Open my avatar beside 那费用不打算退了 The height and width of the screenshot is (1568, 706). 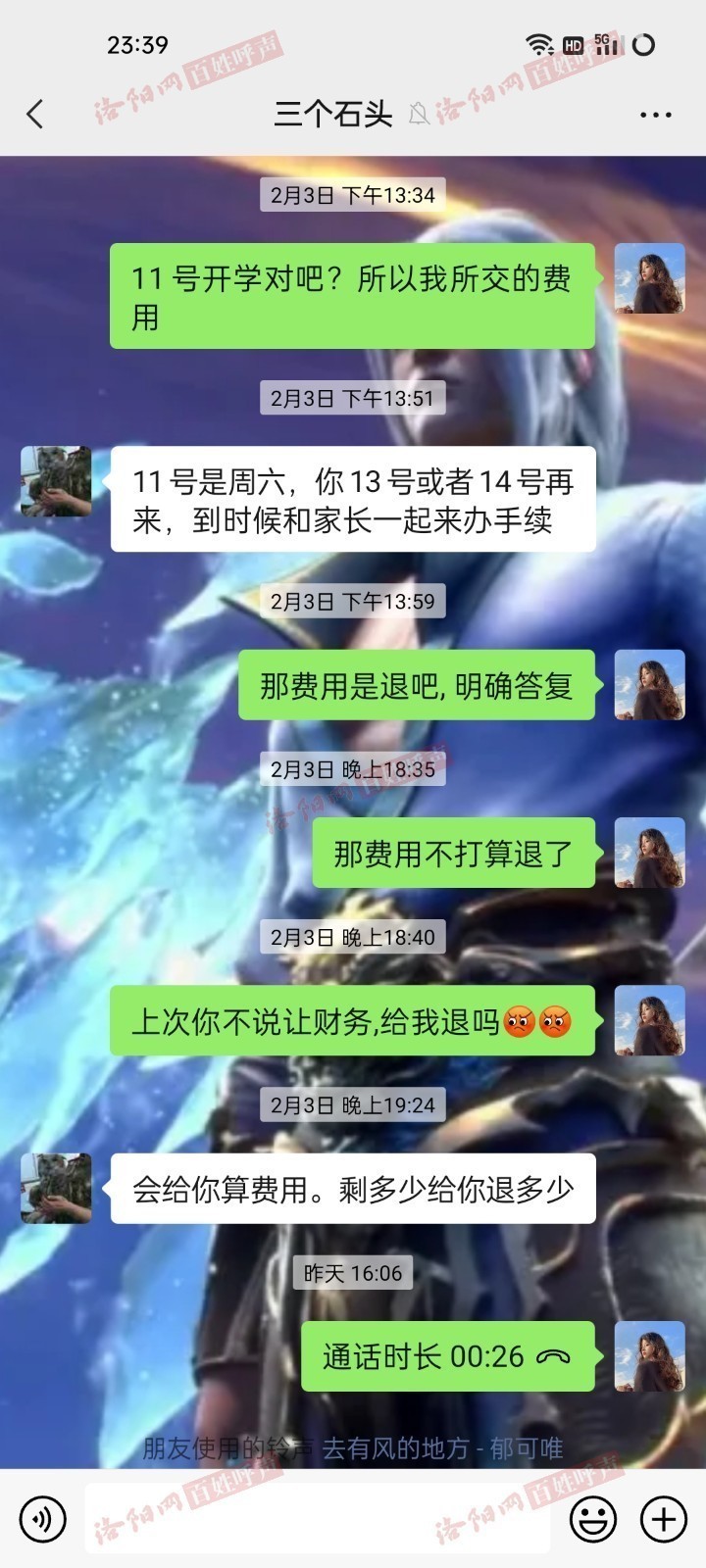click(649, 853)
